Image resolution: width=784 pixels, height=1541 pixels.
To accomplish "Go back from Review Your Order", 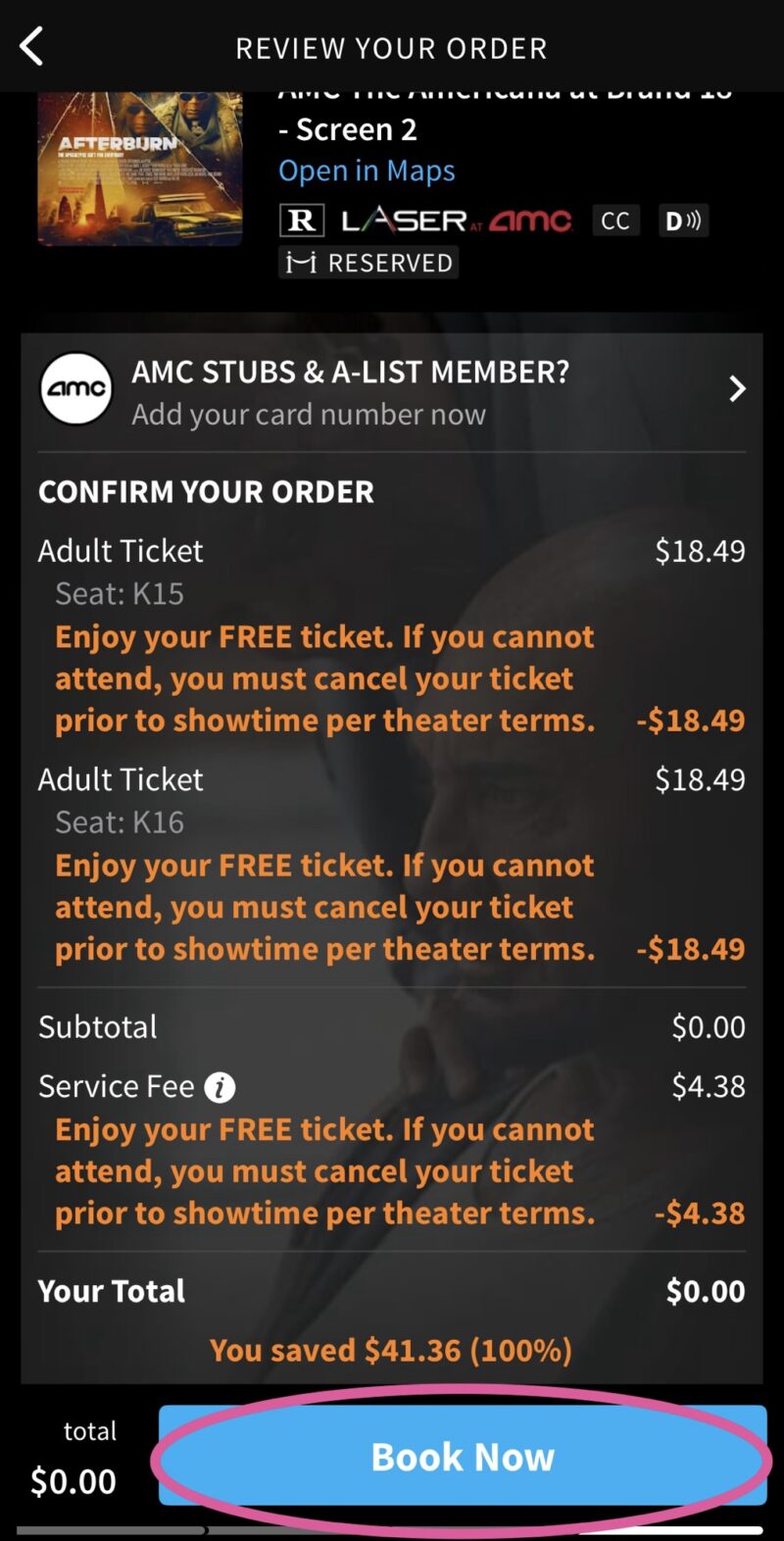I will coord(32,46).
